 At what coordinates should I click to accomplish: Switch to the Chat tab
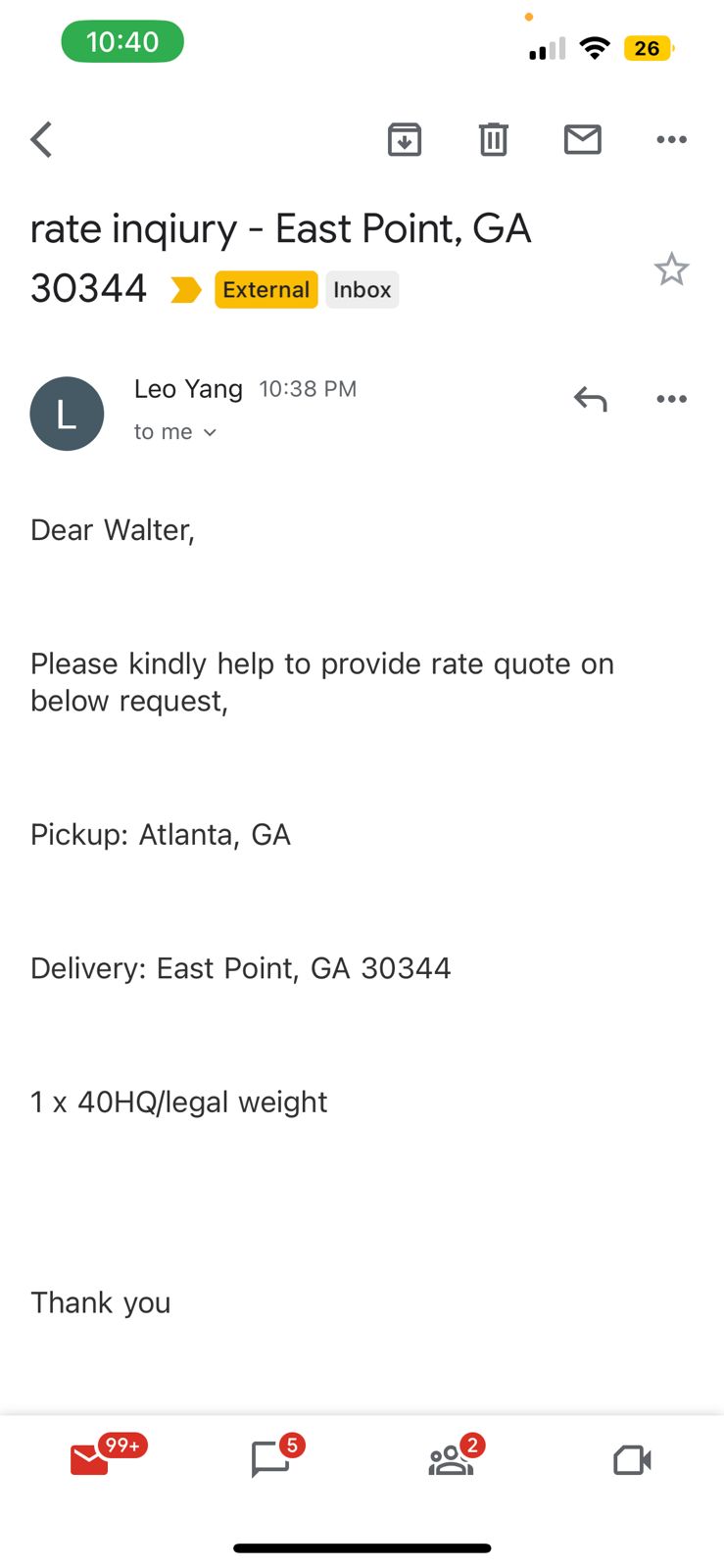(270, 1459)
